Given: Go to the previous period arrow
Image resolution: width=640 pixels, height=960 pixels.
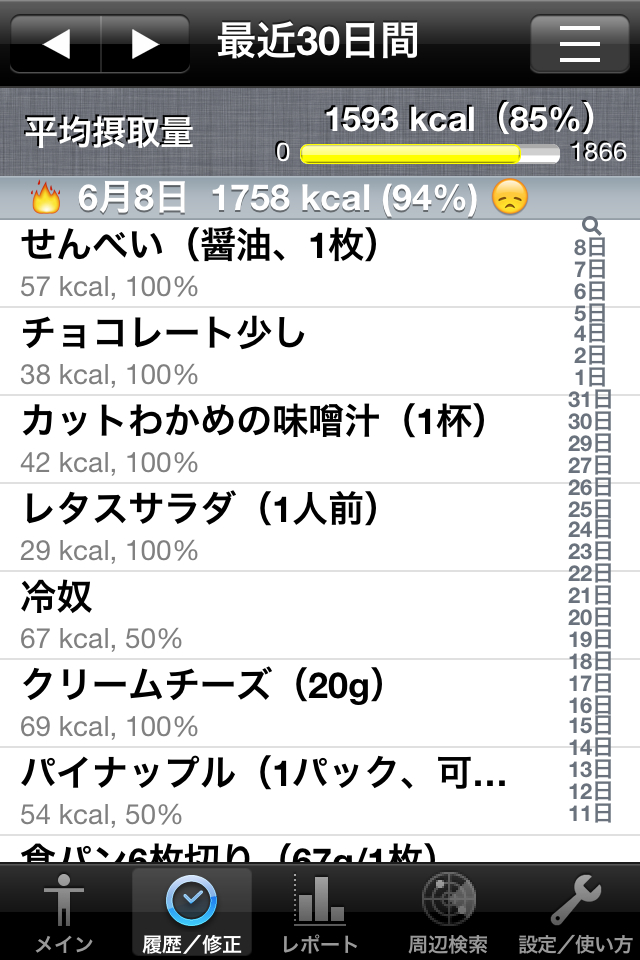Looking at the screenshot, I should point(56,44).
